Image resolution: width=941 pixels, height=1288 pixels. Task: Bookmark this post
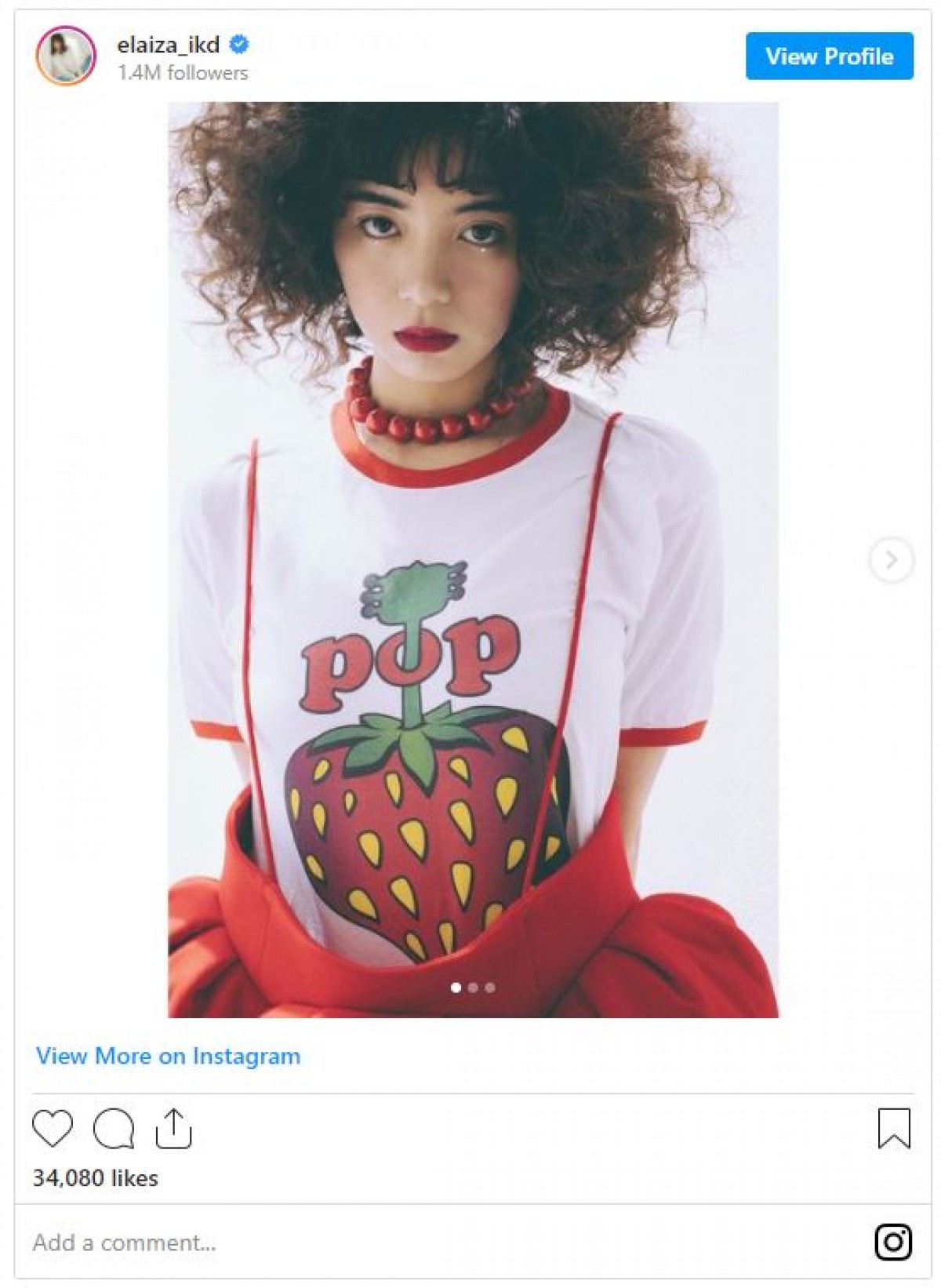[x=893, y=1128]
